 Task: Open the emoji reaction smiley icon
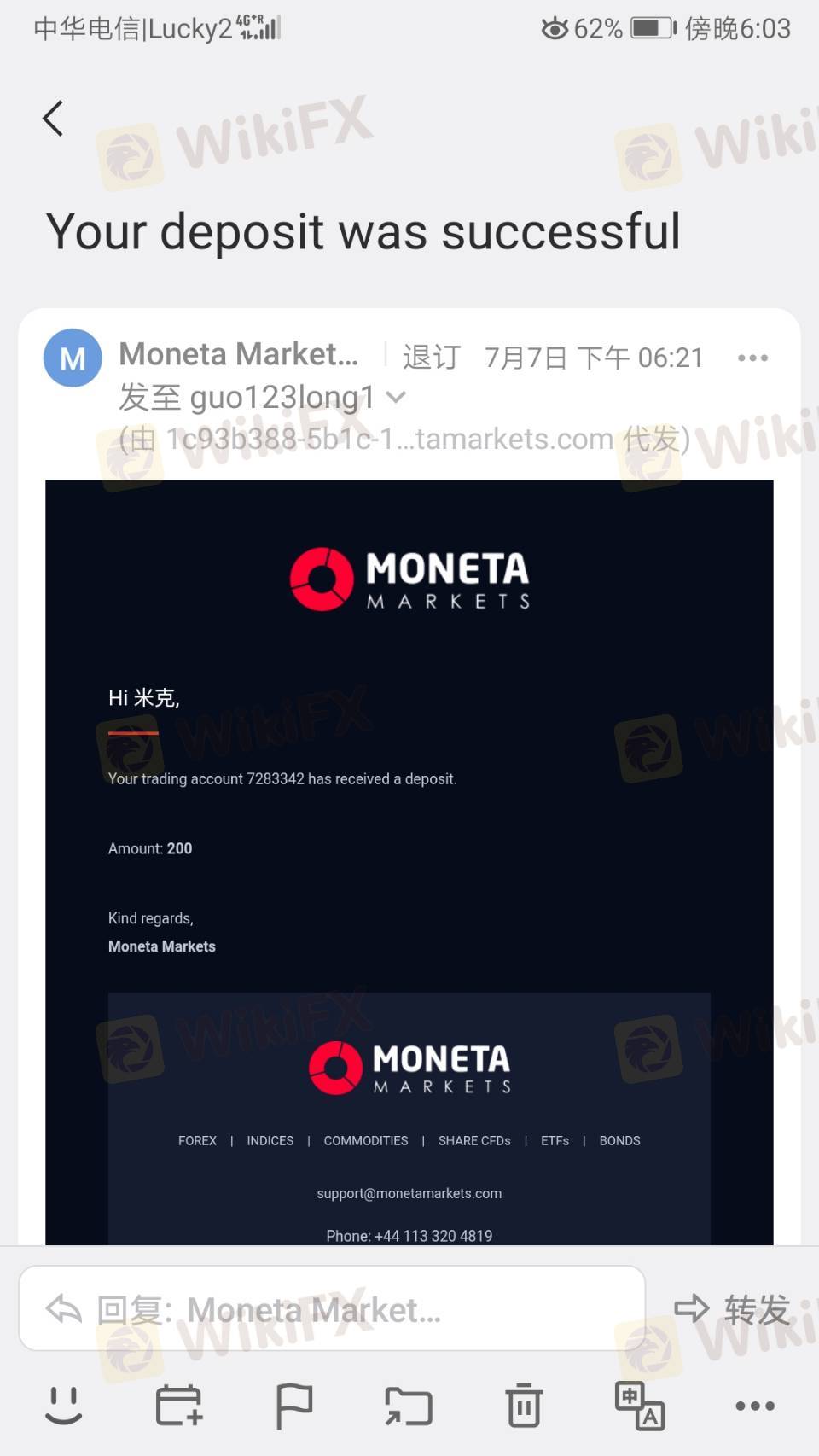click(x=64, y=1405)
